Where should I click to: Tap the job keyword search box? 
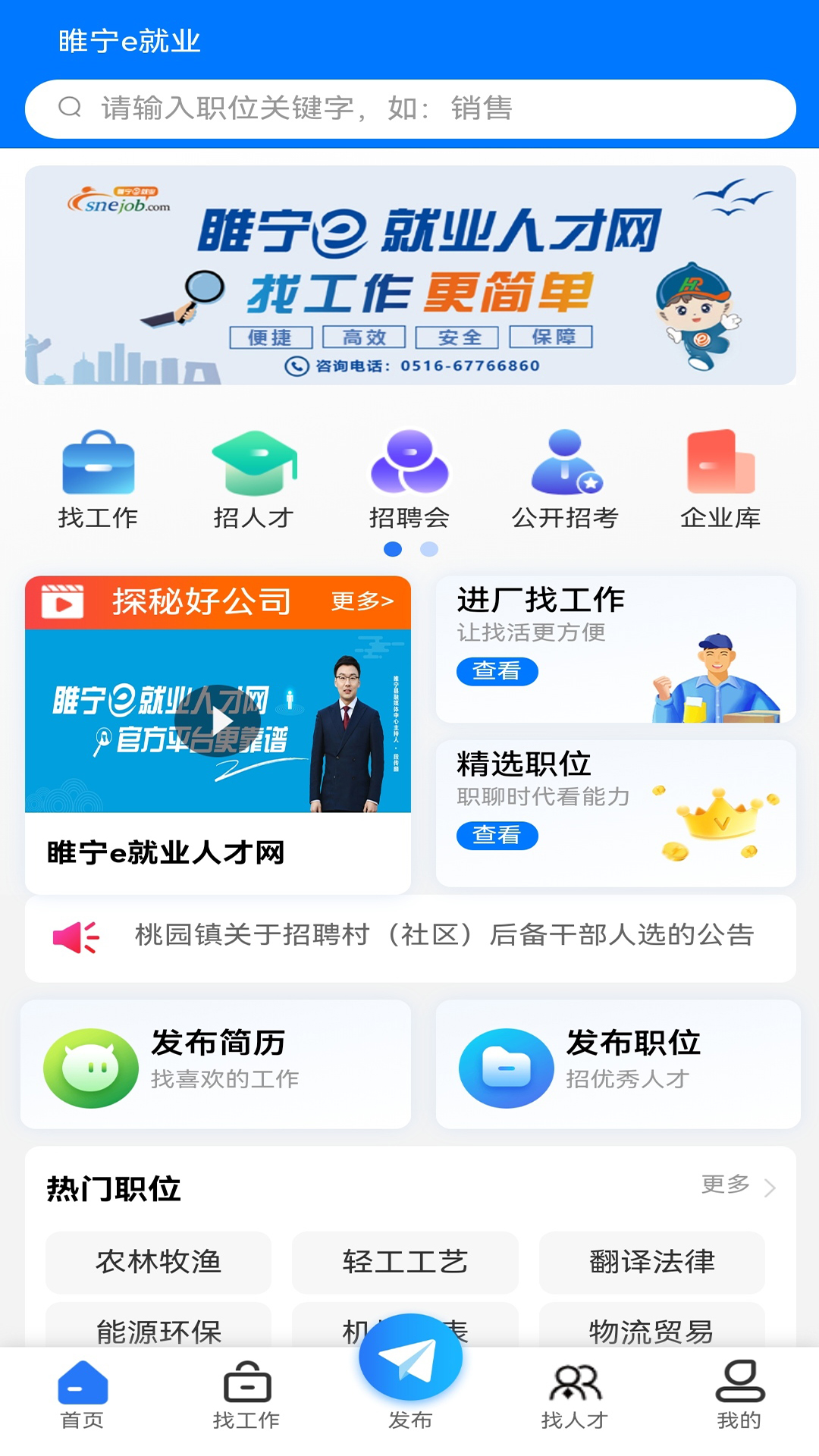[x=410, y=108]
